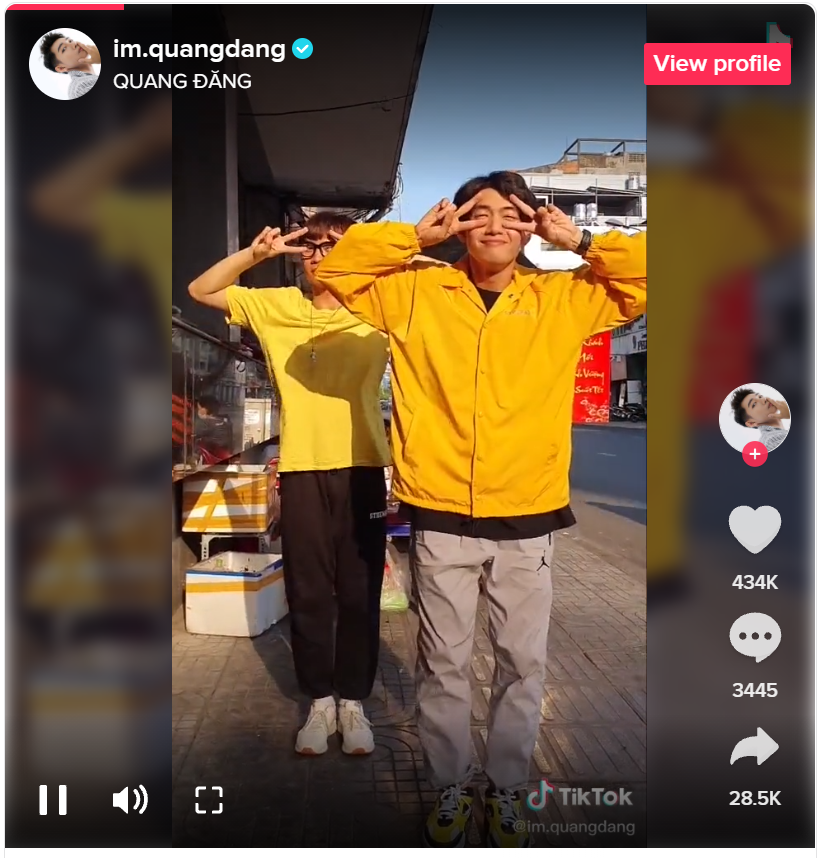
Task: Mute the video sound
Action: coord(130,800)
